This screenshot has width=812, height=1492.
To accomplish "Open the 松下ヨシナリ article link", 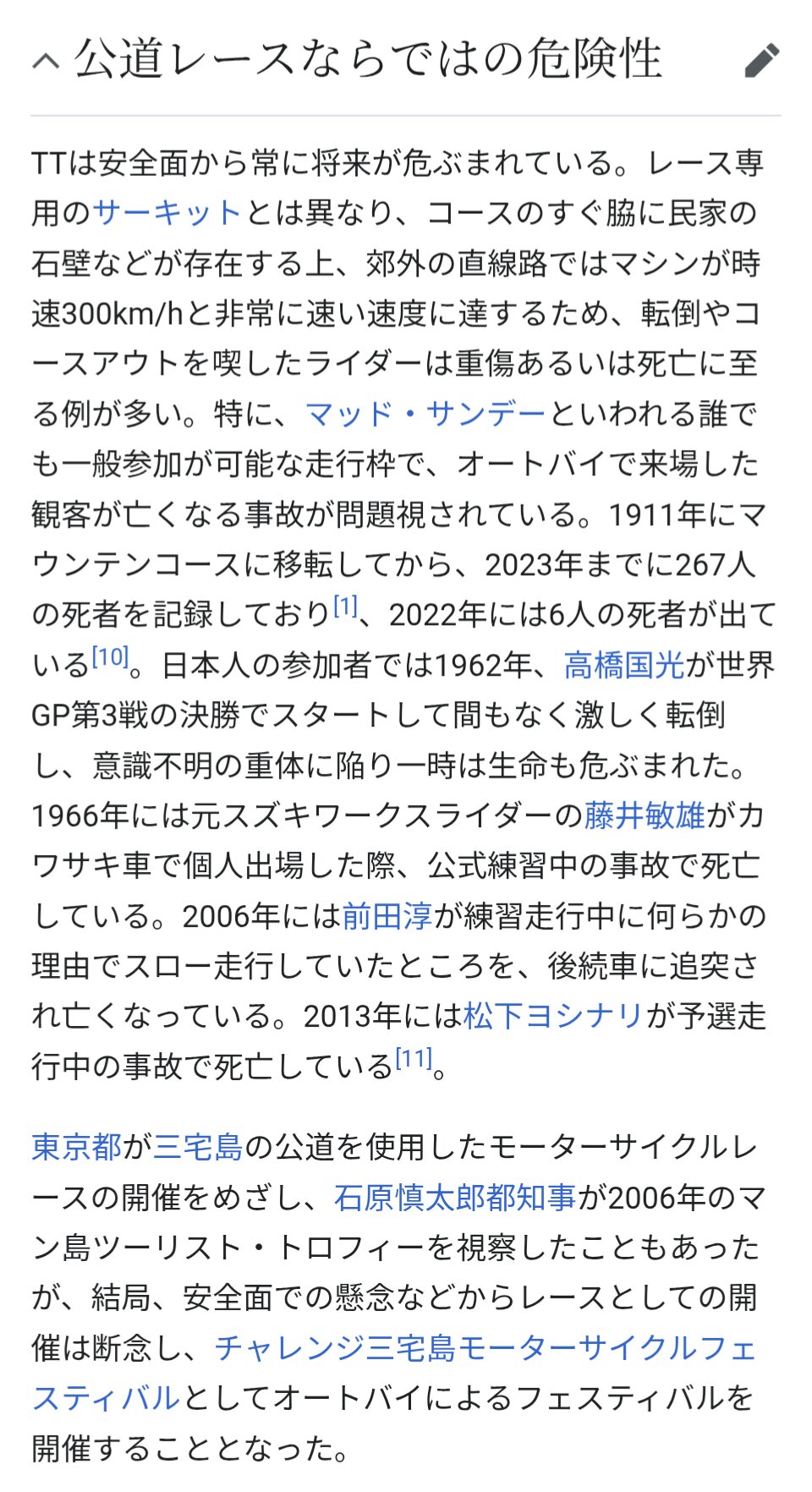I will point(554,1017).
